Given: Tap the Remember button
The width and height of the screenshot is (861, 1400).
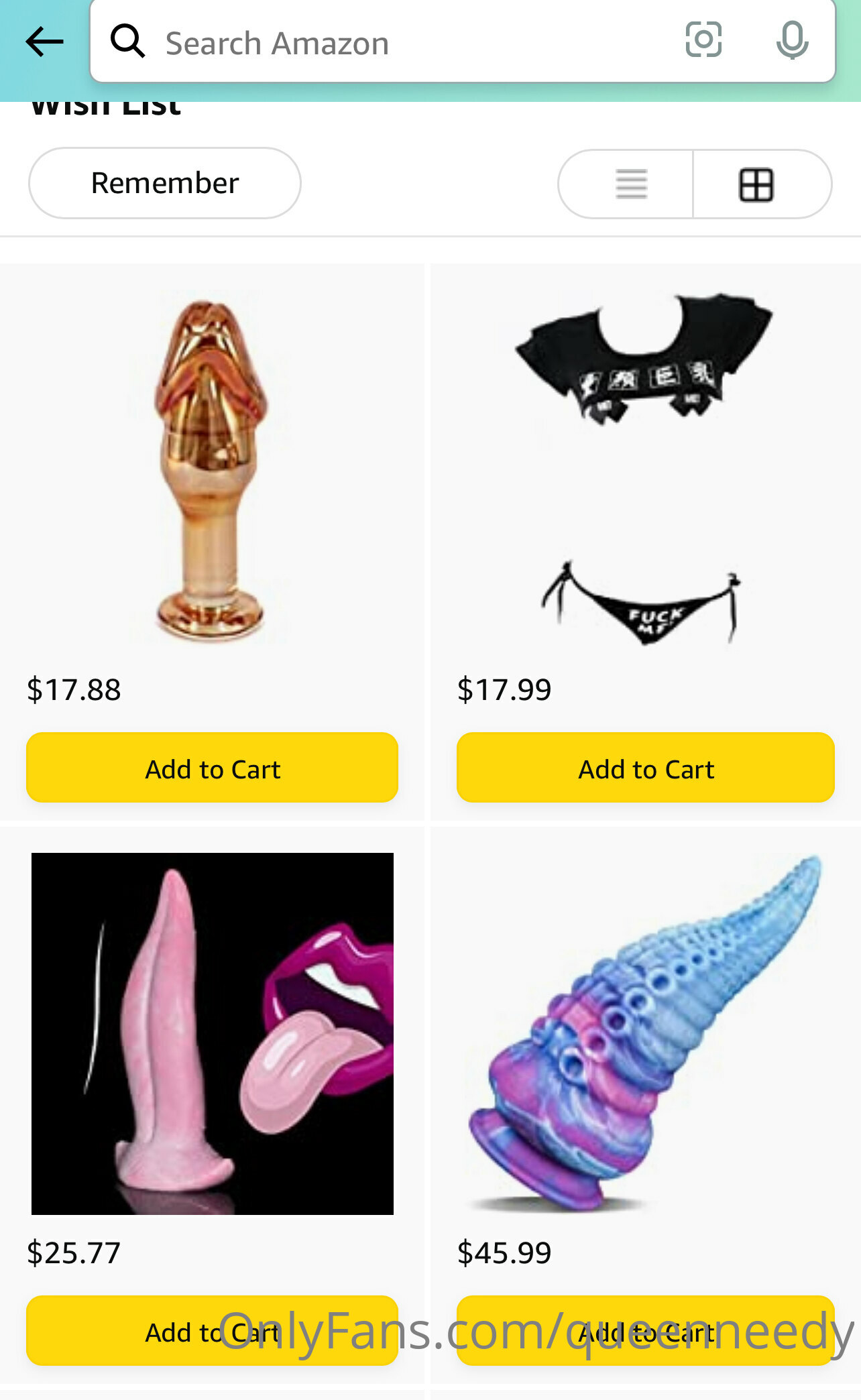Looking at the screenshot, I should point(165,183).
